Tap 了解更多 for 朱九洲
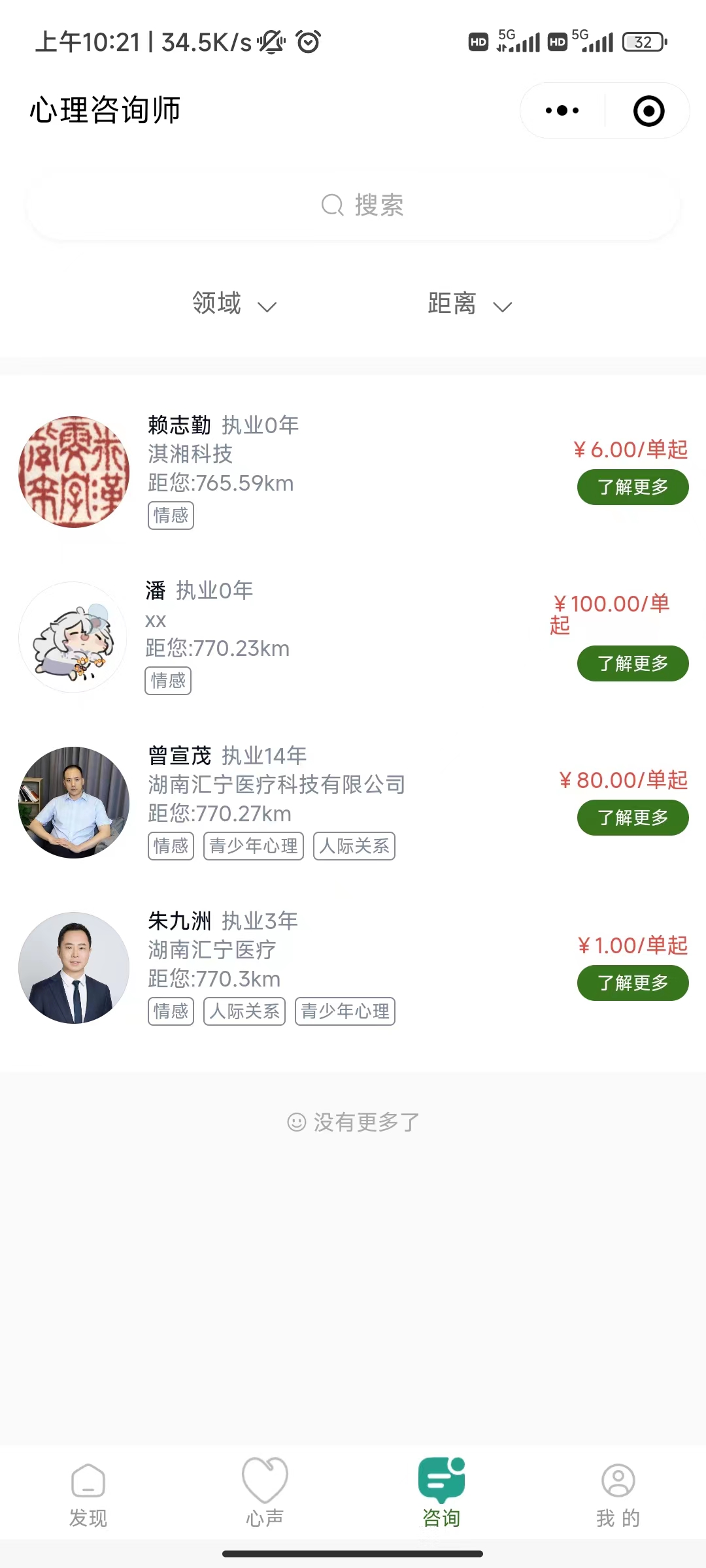The height and width of the screenshot is (1568, 706). 632,983
